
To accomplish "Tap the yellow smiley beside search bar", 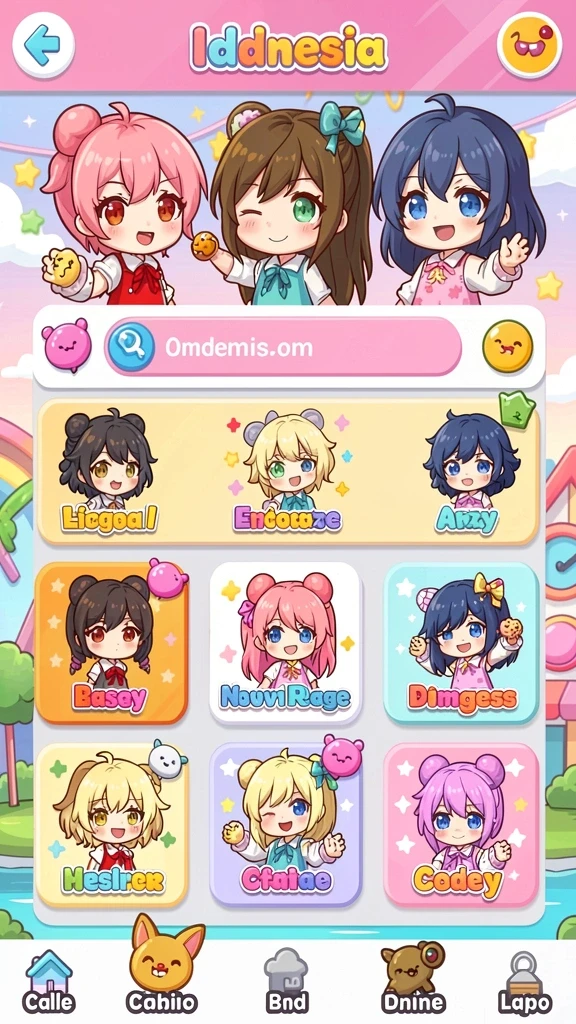I will (x=507, y=347).
